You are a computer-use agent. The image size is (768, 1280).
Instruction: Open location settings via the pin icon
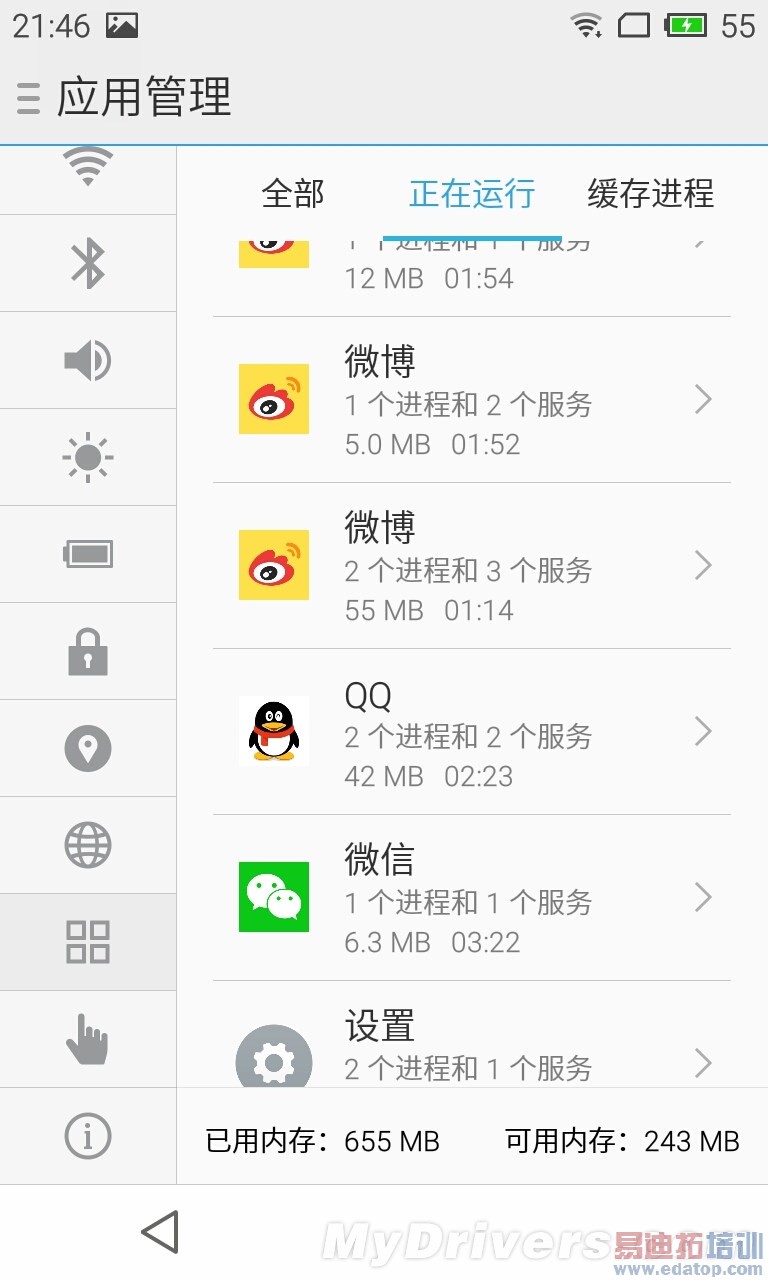pyautogui.click(x=88, y=747)
